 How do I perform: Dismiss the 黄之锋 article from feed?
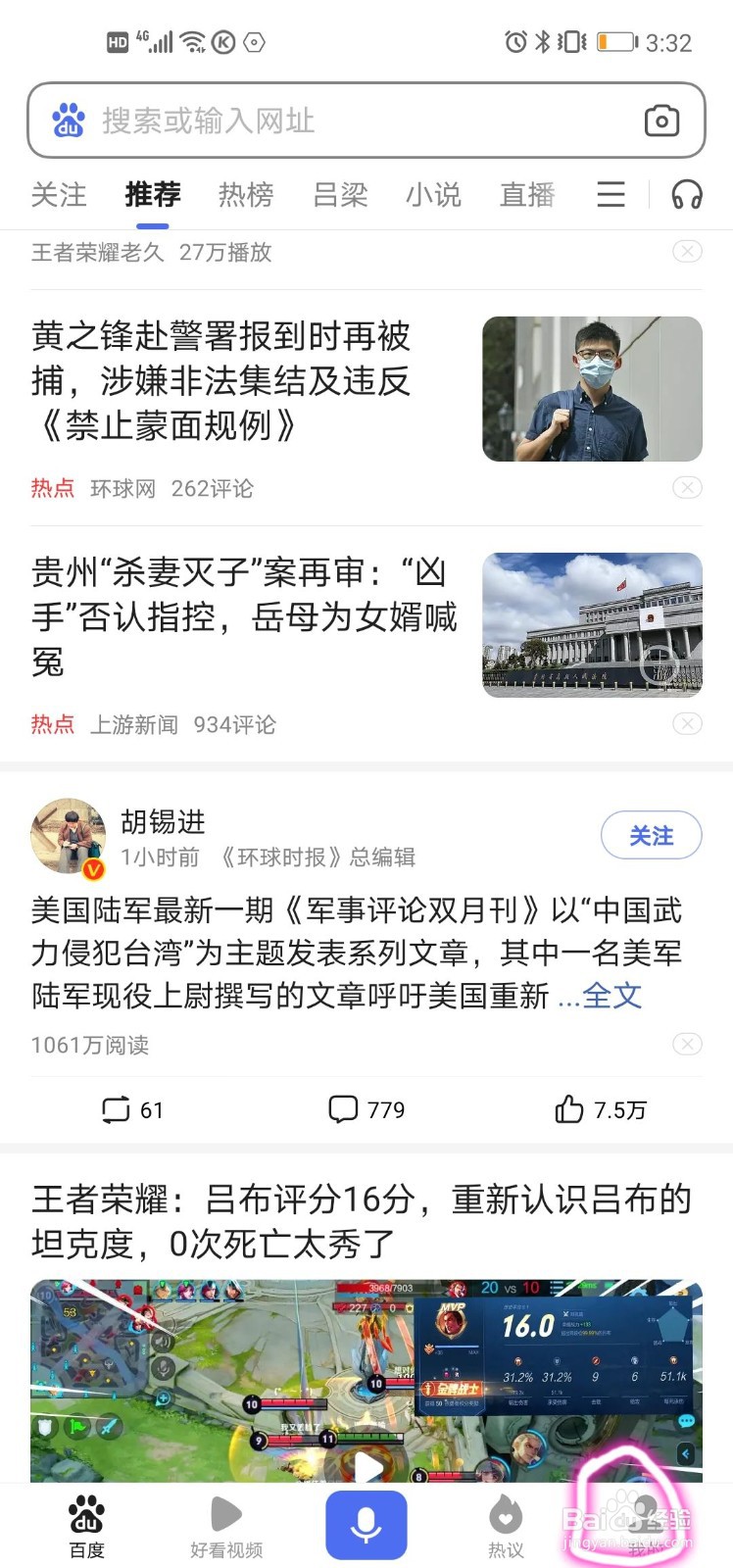point(687,488)
